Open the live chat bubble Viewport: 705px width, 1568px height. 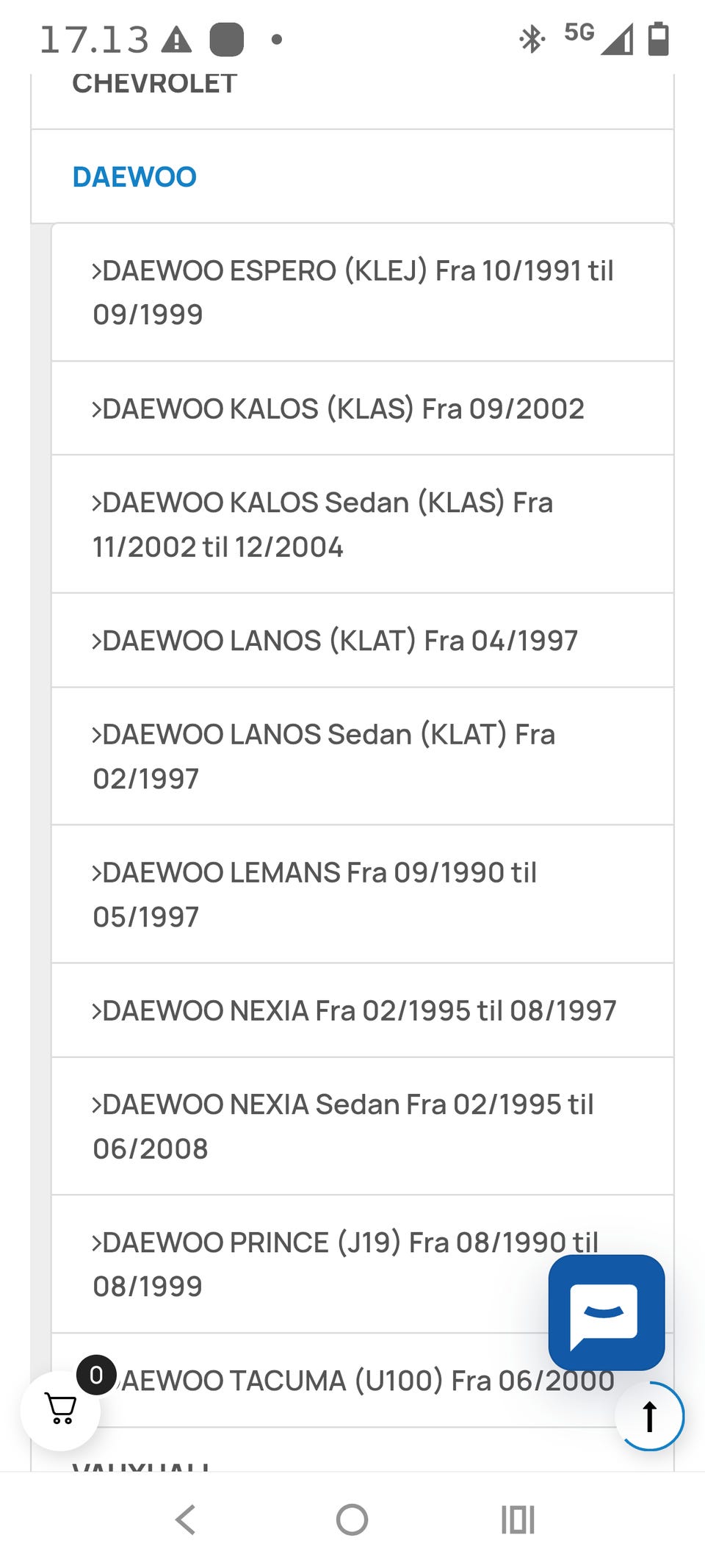607,1312
